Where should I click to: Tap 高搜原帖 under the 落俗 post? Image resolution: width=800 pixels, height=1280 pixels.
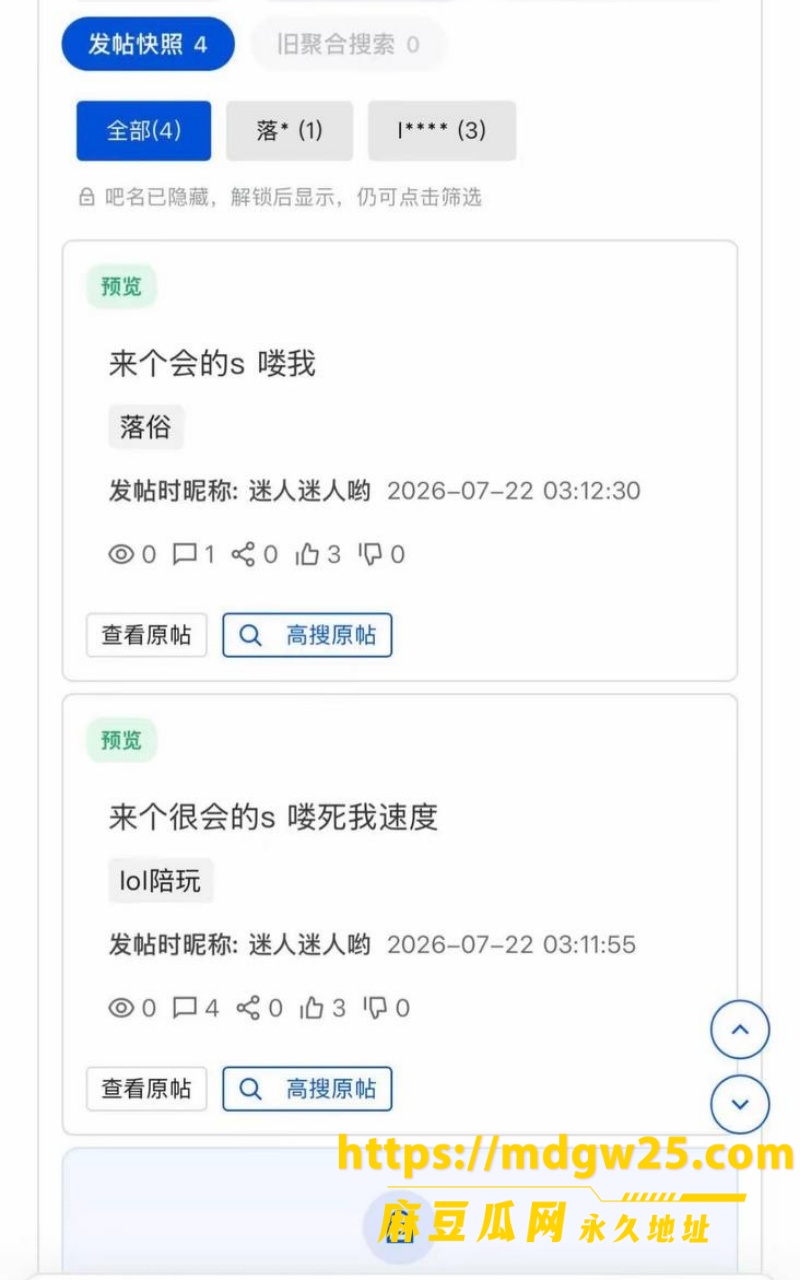[307, 635]
